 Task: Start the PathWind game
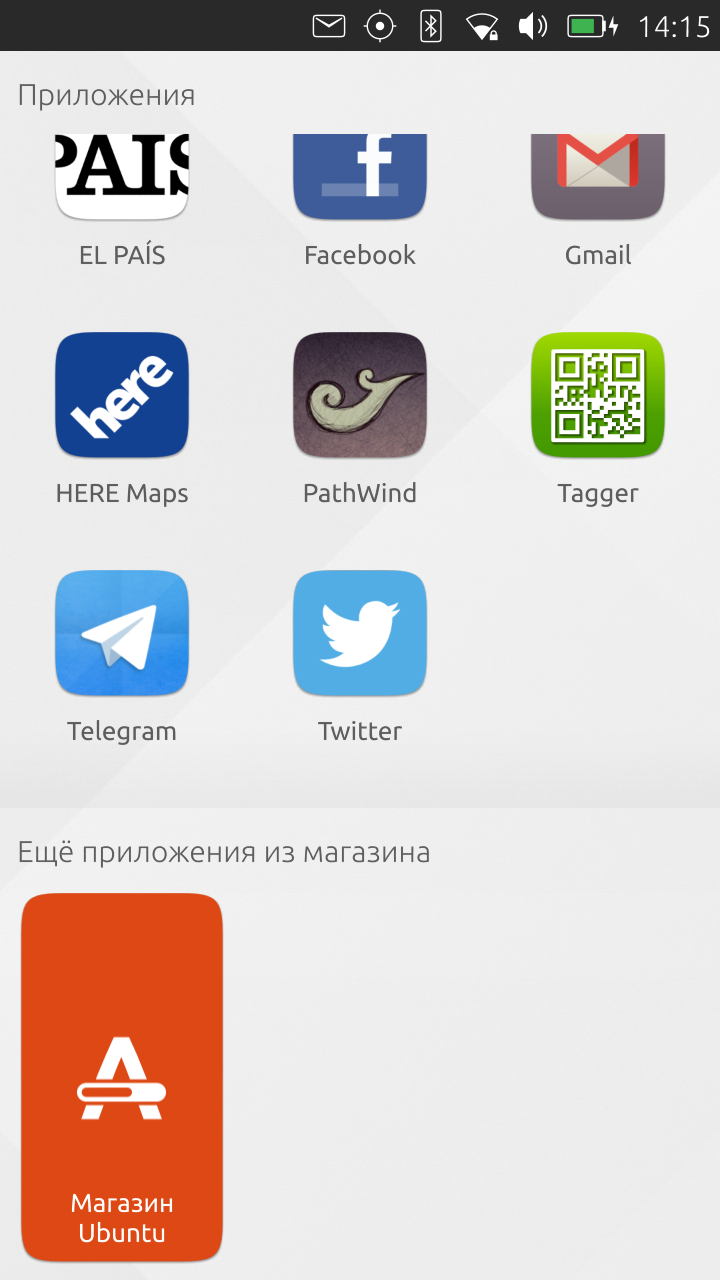(x=360, y=396)
